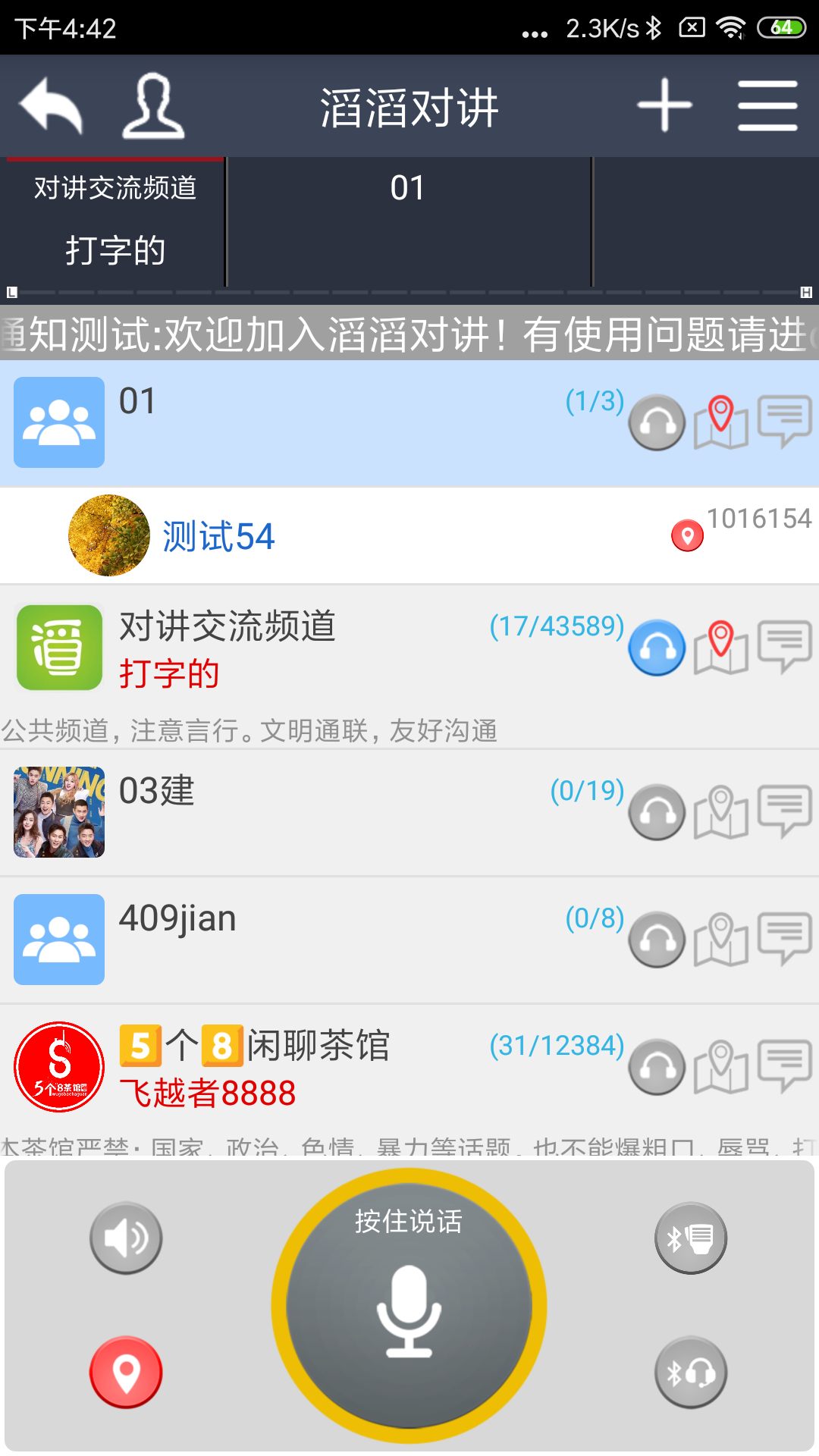This screenshot has height=1456, width=819.
Task: Toggle the Bluetooth headset button
Action: point(691,1372)
